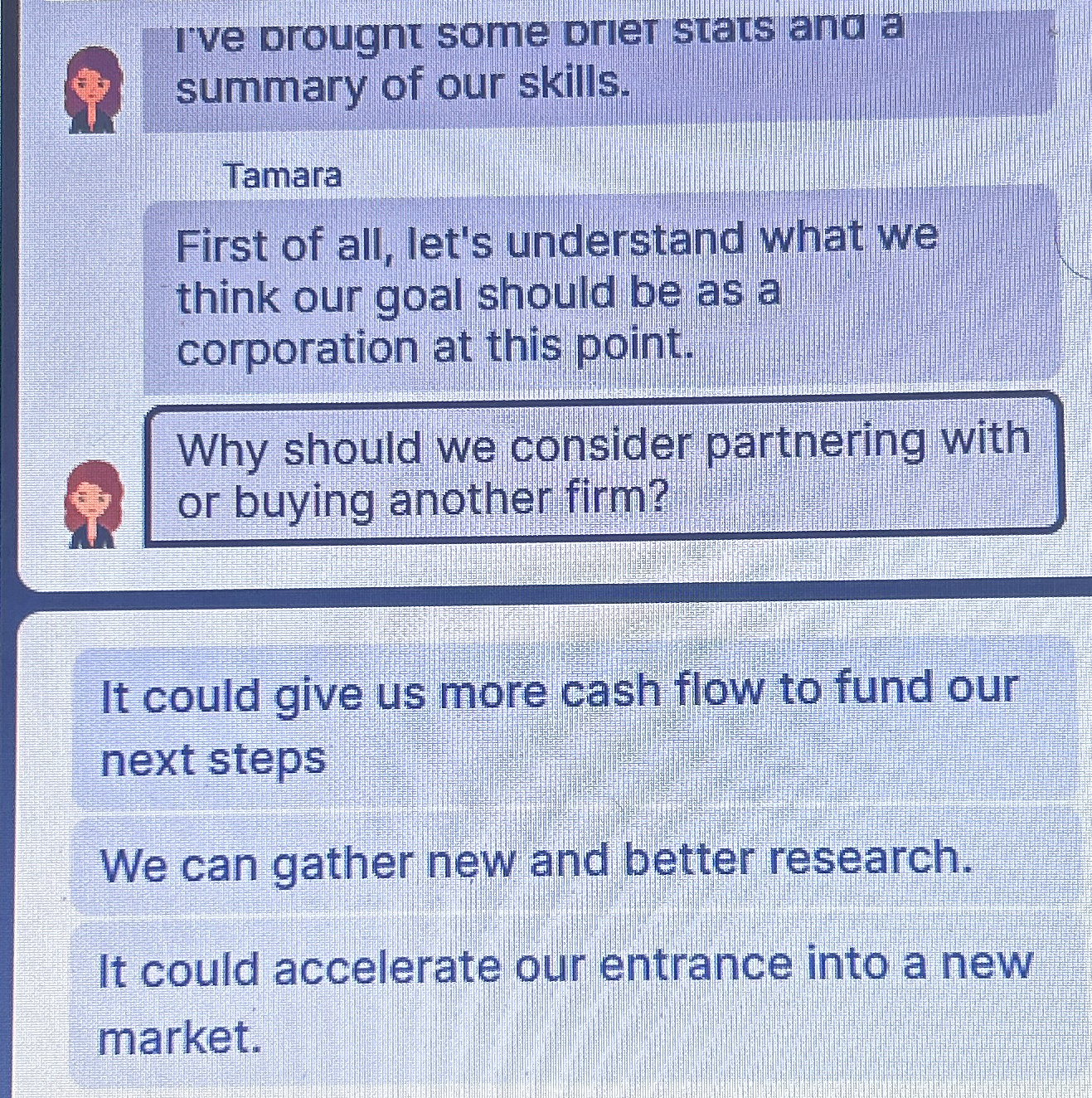Tap the speaker avatar near the highlighted question bubble

[x=94, y=502]
